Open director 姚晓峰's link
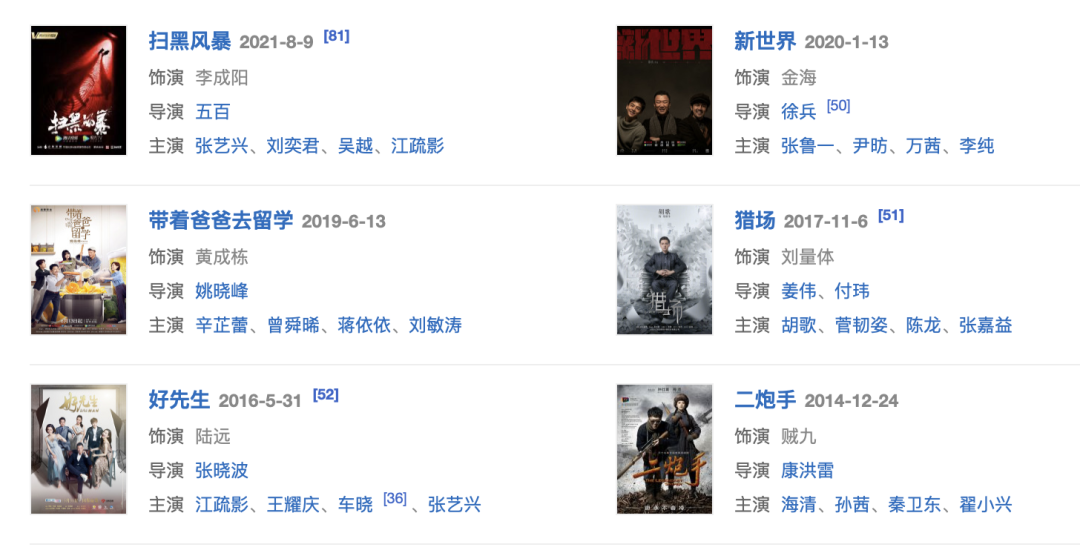 [x=221, y=291]
